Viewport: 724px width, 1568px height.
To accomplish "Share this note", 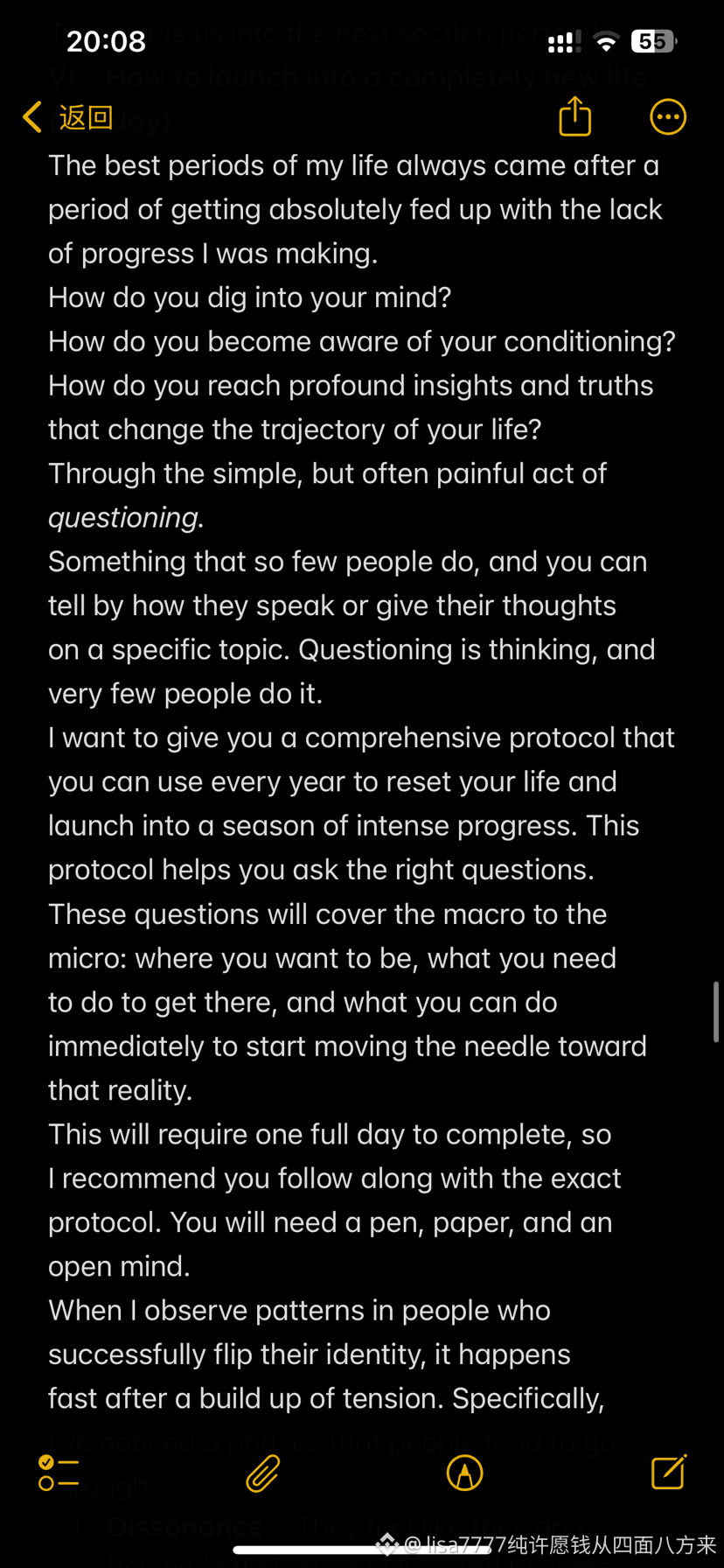I will point(575,116).
